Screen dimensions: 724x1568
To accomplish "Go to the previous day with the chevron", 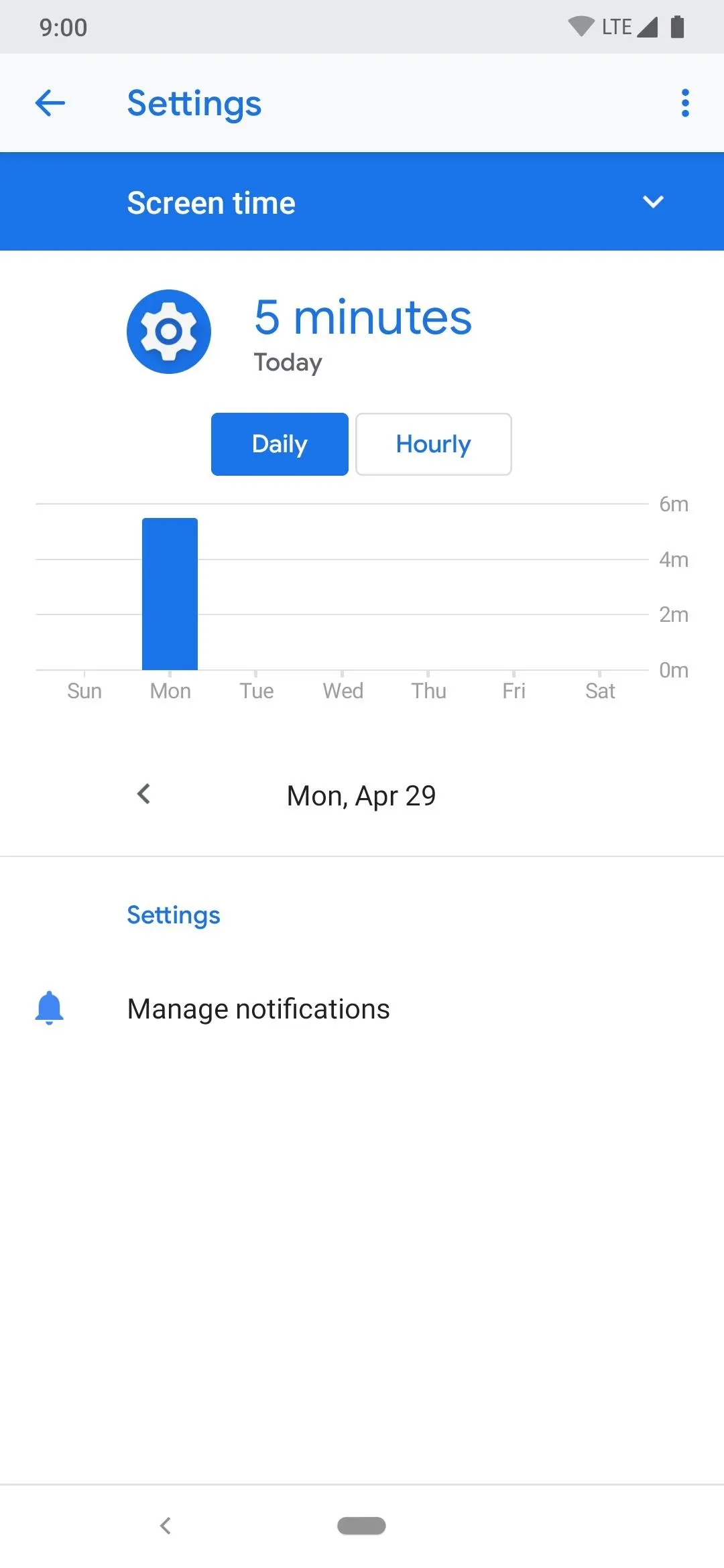I will pyautogui.click(x=143, y=794).
